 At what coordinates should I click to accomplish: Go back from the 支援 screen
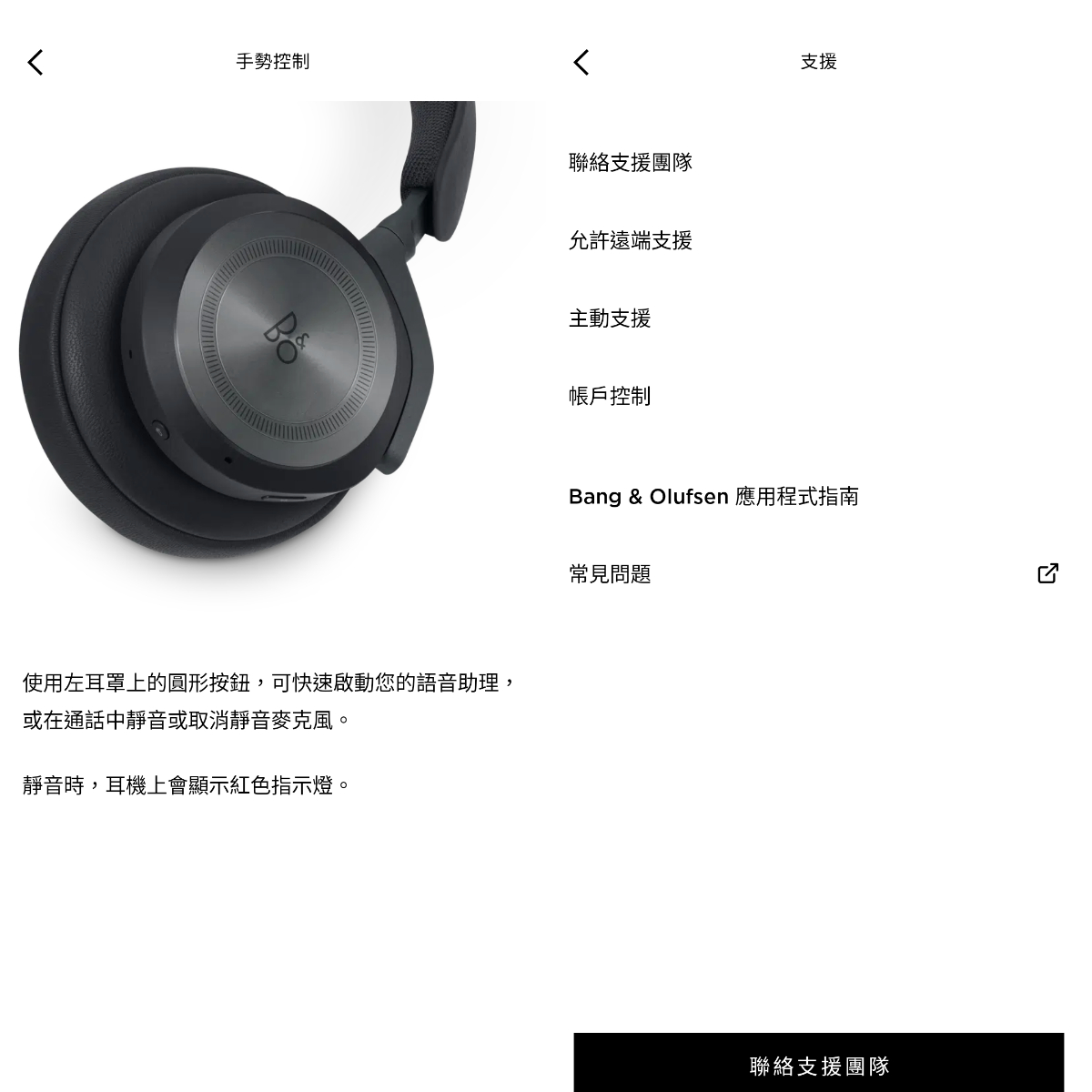pos(581,62)
